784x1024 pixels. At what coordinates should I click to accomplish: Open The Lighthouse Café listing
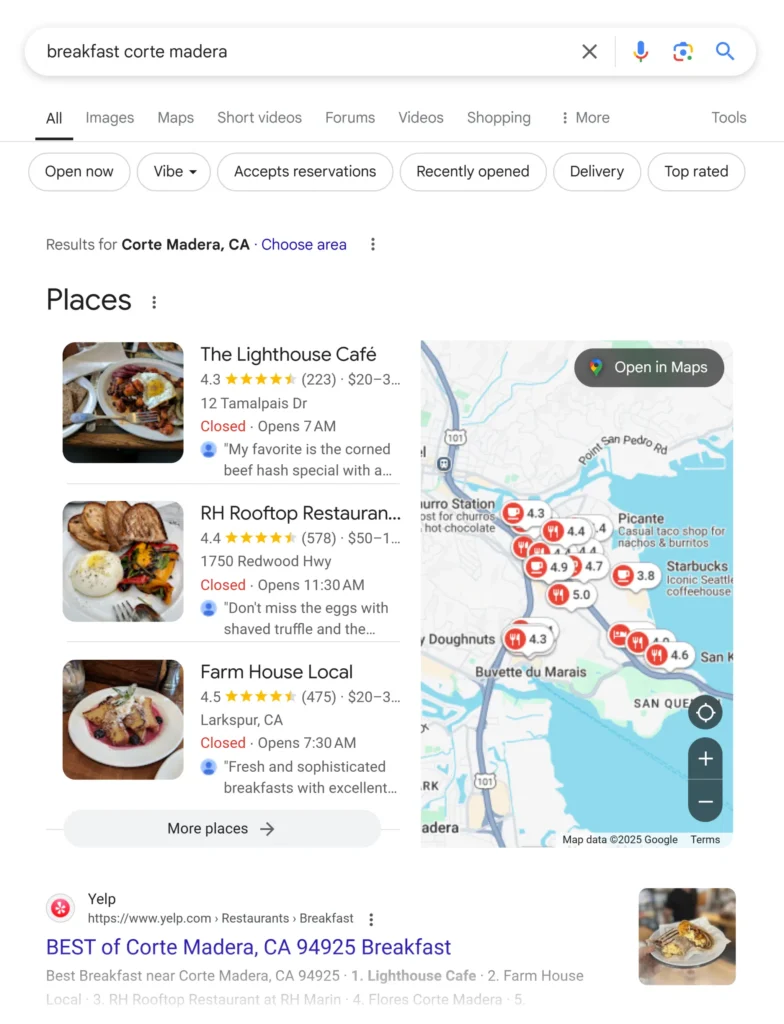tap(288, 354)
